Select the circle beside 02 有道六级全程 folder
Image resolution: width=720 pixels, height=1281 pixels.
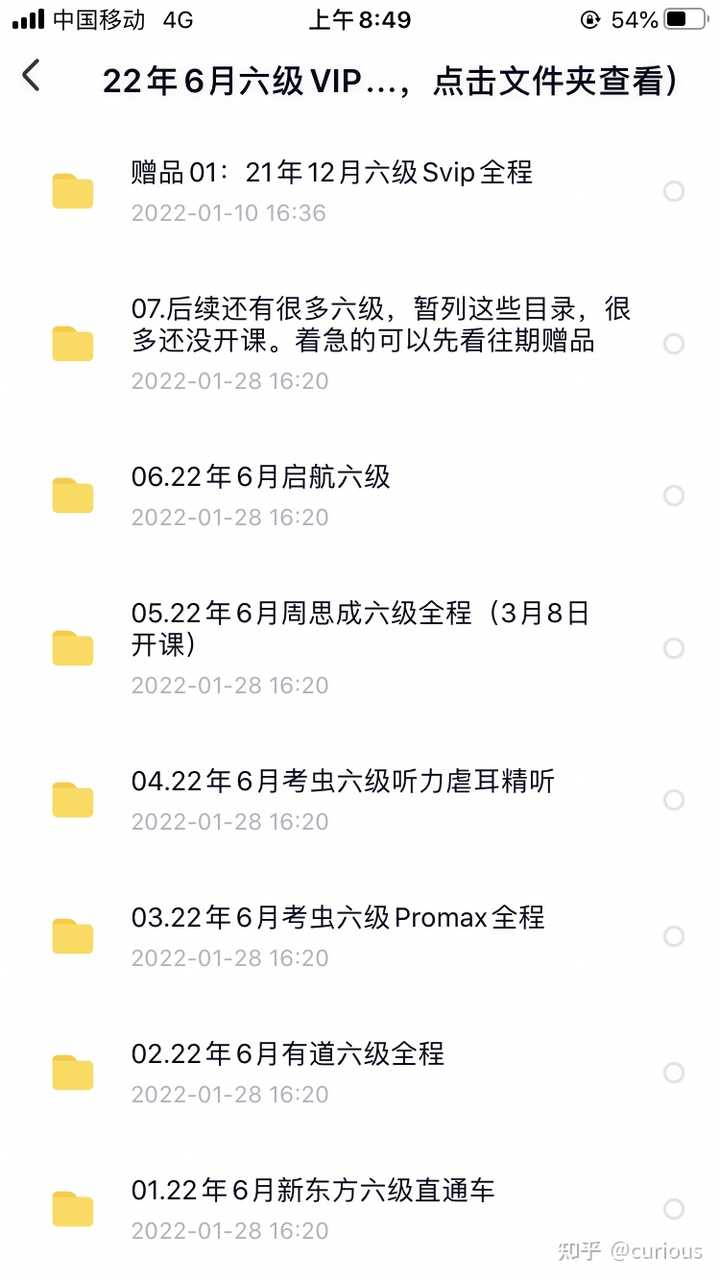pos(674,1073)
